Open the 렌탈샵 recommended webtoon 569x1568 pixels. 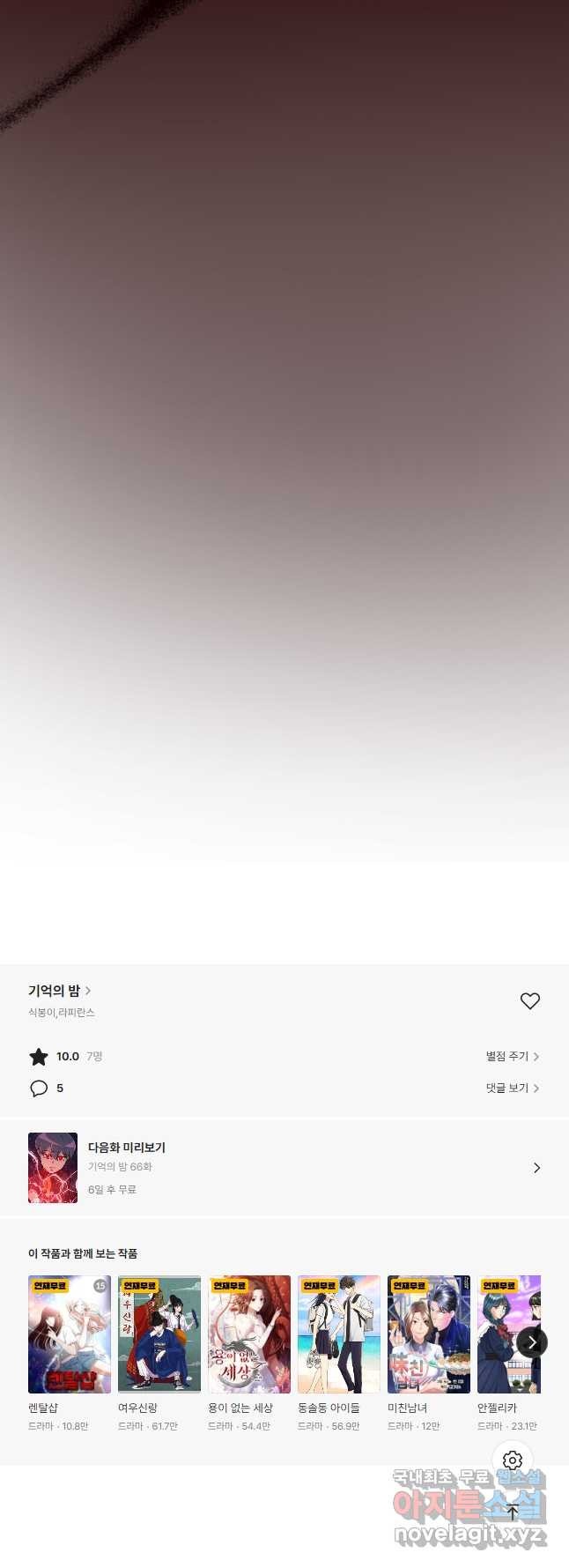click(70, 1334)
